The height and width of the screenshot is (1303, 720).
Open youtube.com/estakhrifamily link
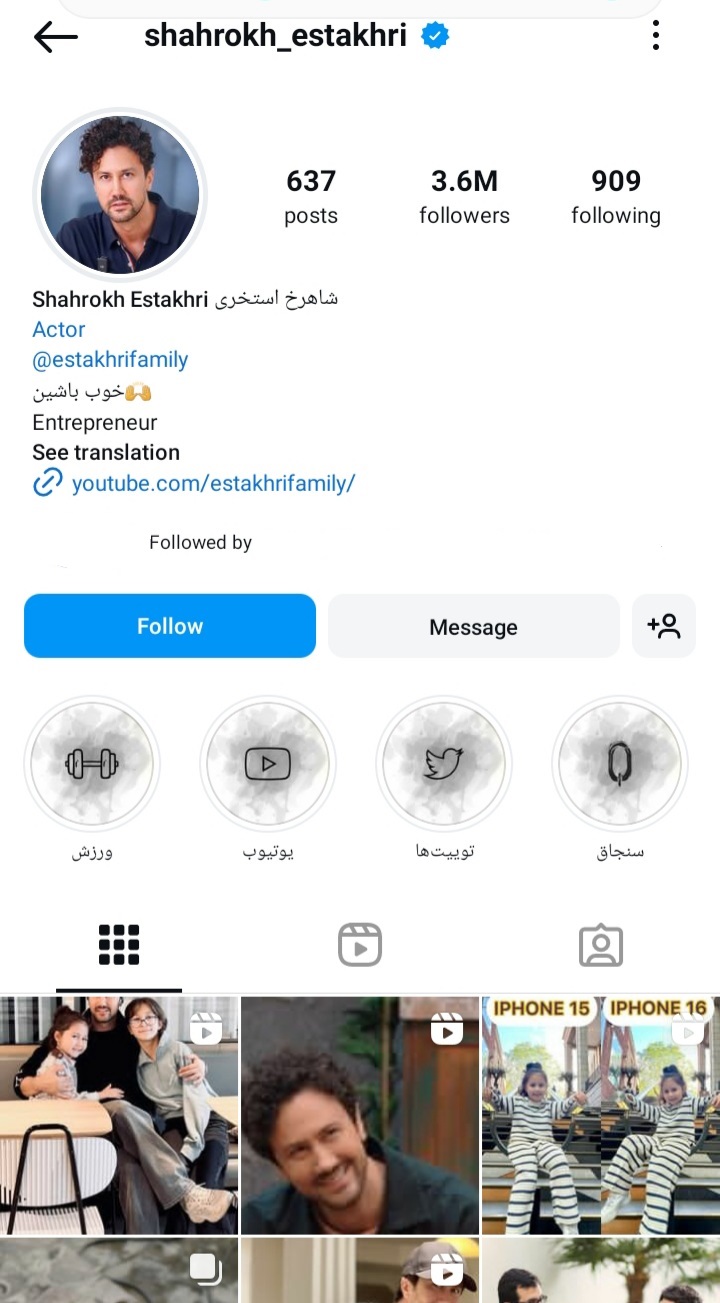[x=213, y=484]
